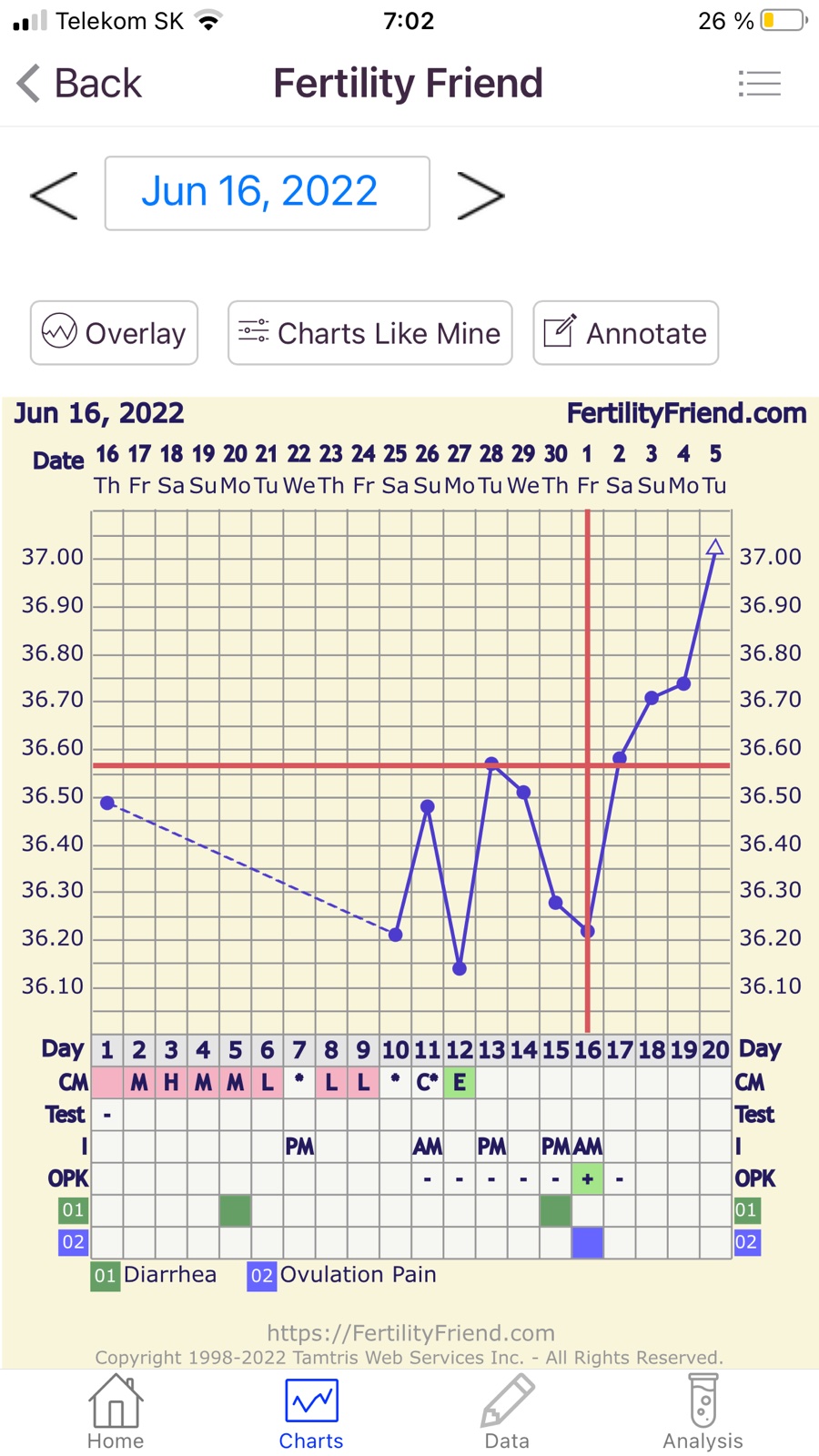Open the Data tab

click(507, 1412)
